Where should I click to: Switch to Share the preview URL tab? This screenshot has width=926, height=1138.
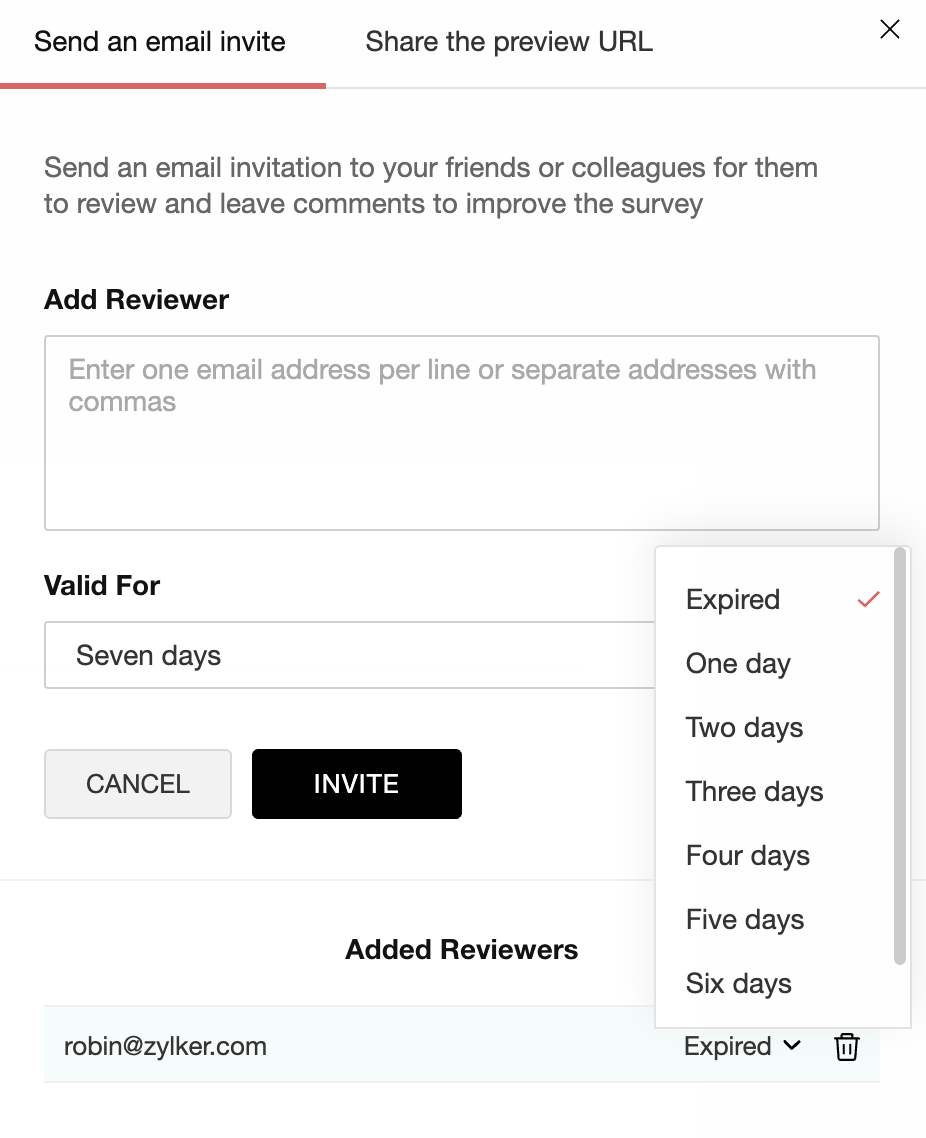[x=509, y=42]
